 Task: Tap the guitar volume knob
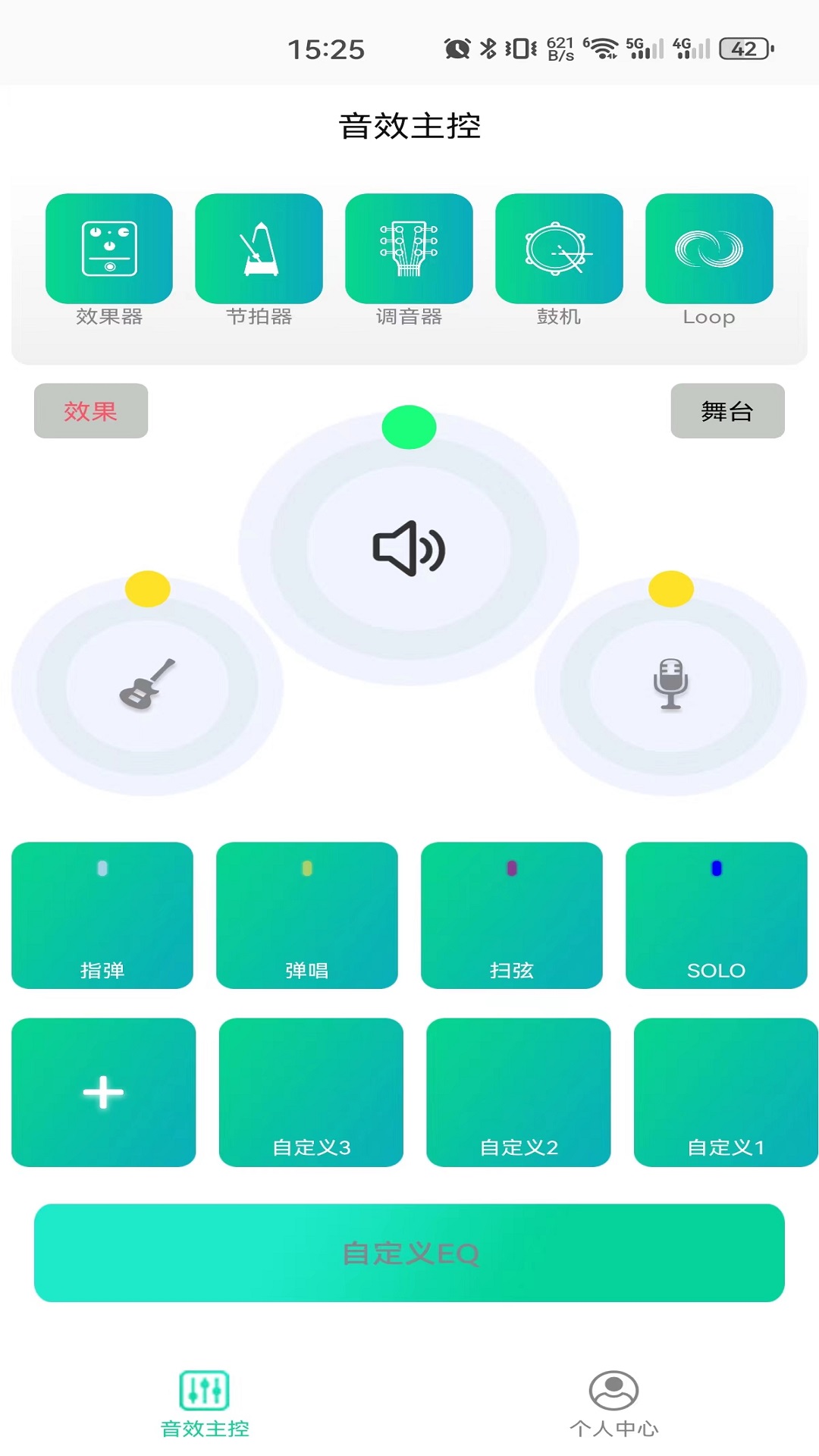[147, 685]
